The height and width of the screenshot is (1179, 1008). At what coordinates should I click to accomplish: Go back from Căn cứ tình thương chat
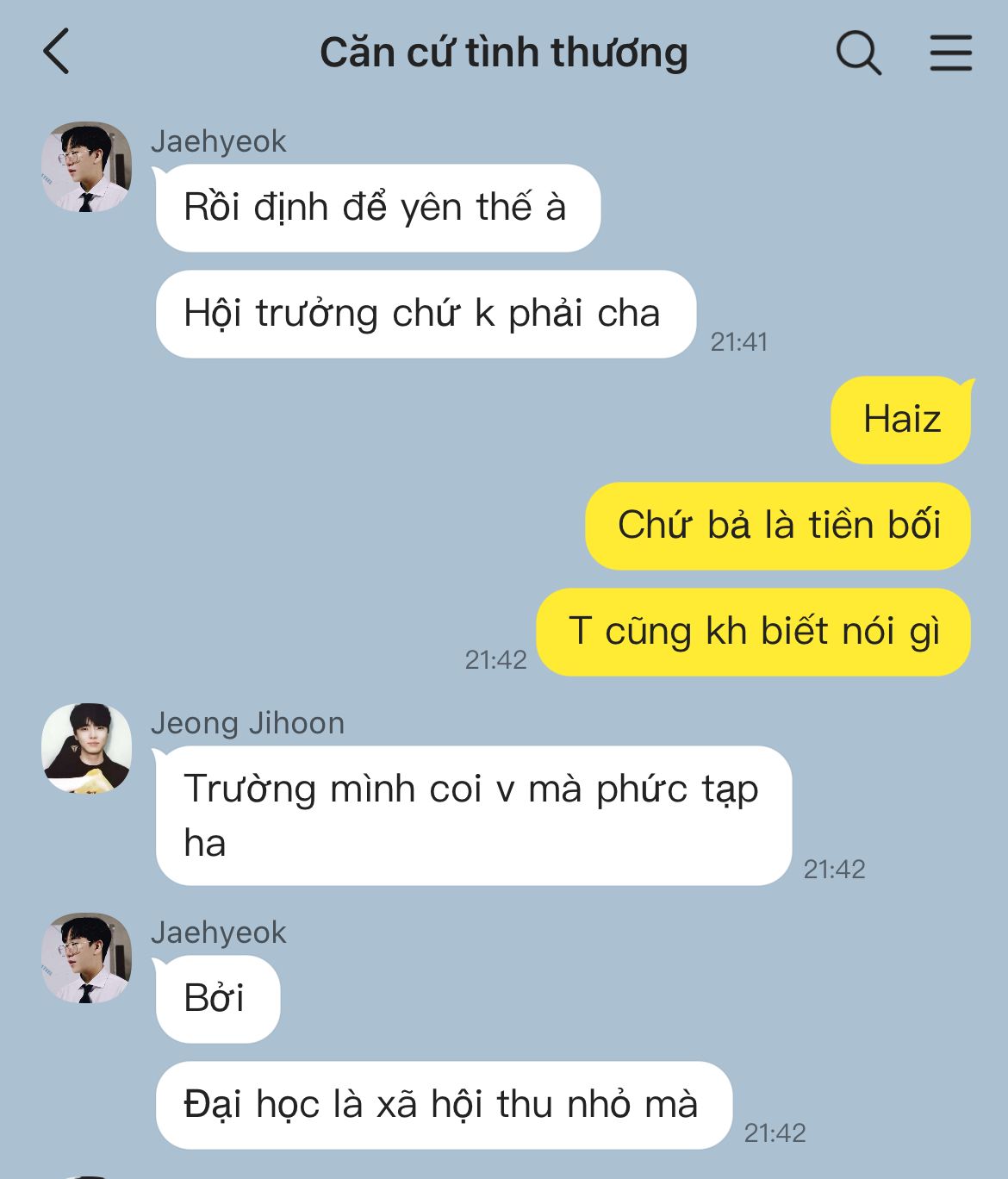point(57,52)
